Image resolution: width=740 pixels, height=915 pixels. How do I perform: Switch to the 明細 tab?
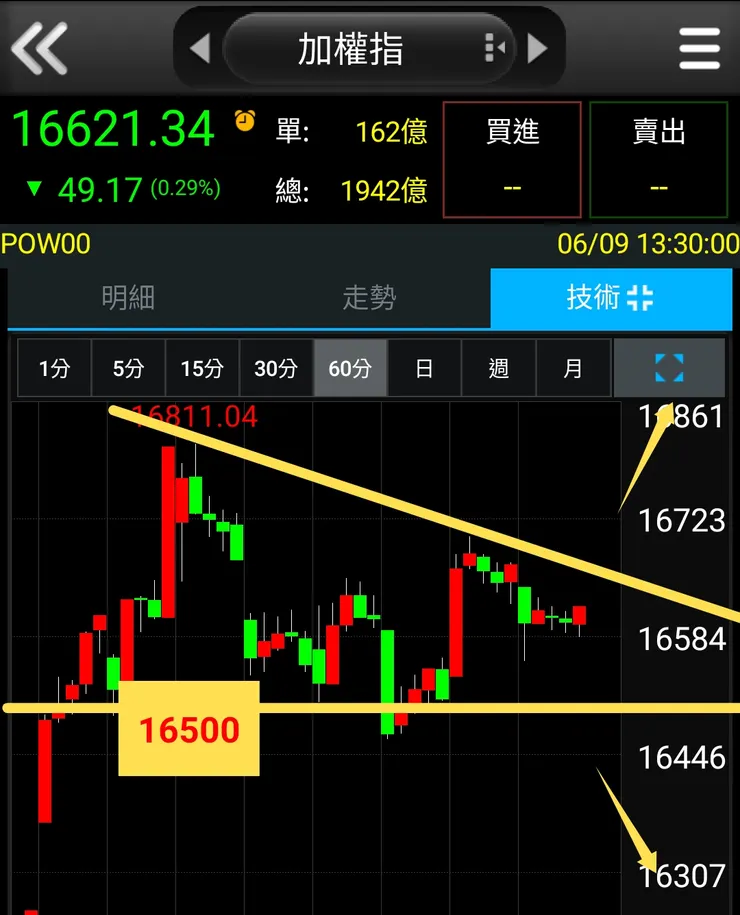coord(128,298)
